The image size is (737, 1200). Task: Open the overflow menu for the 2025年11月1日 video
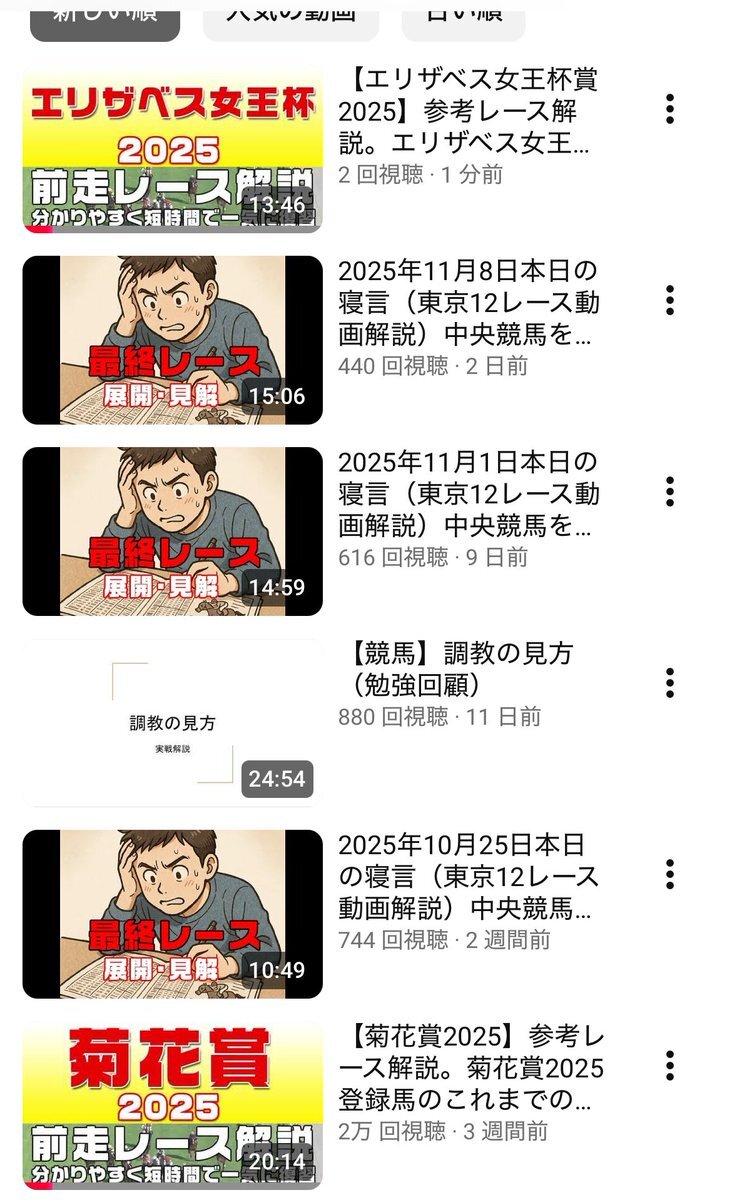(x=670, y=491)
